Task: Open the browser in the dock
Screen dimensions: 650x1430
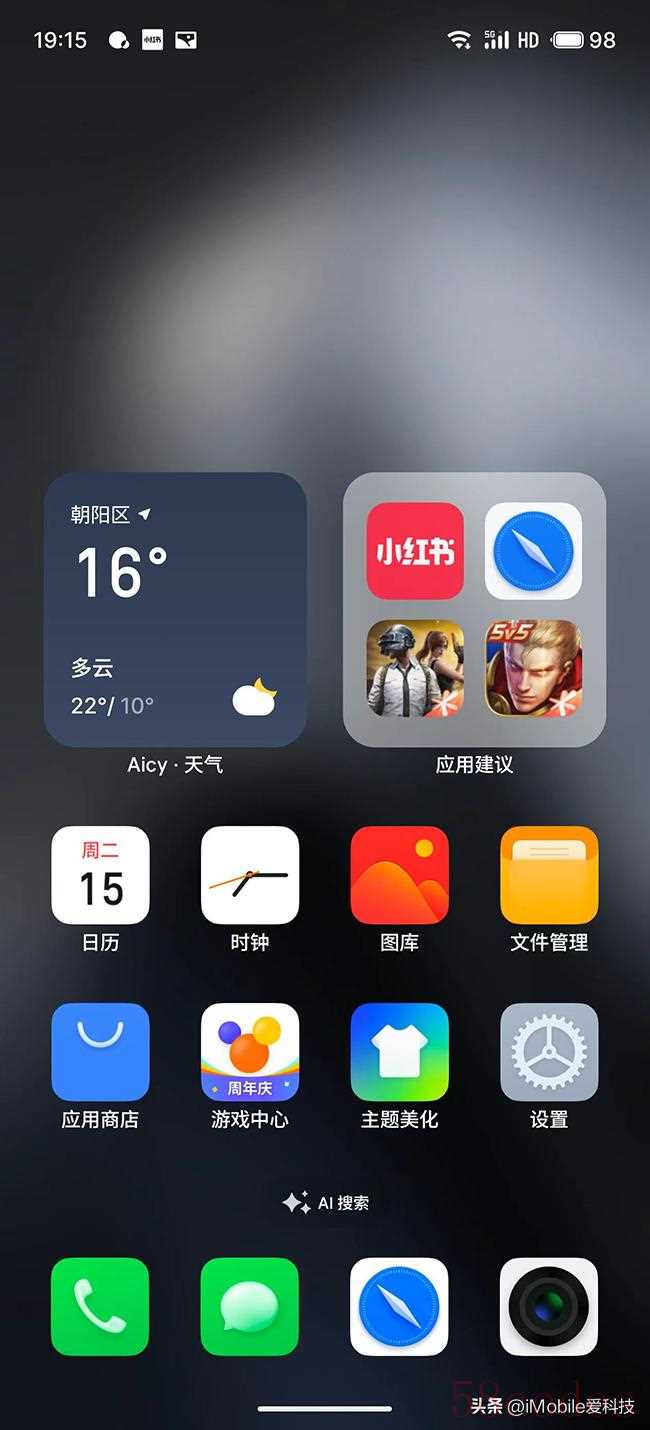Action: [x=399, y=1306]
